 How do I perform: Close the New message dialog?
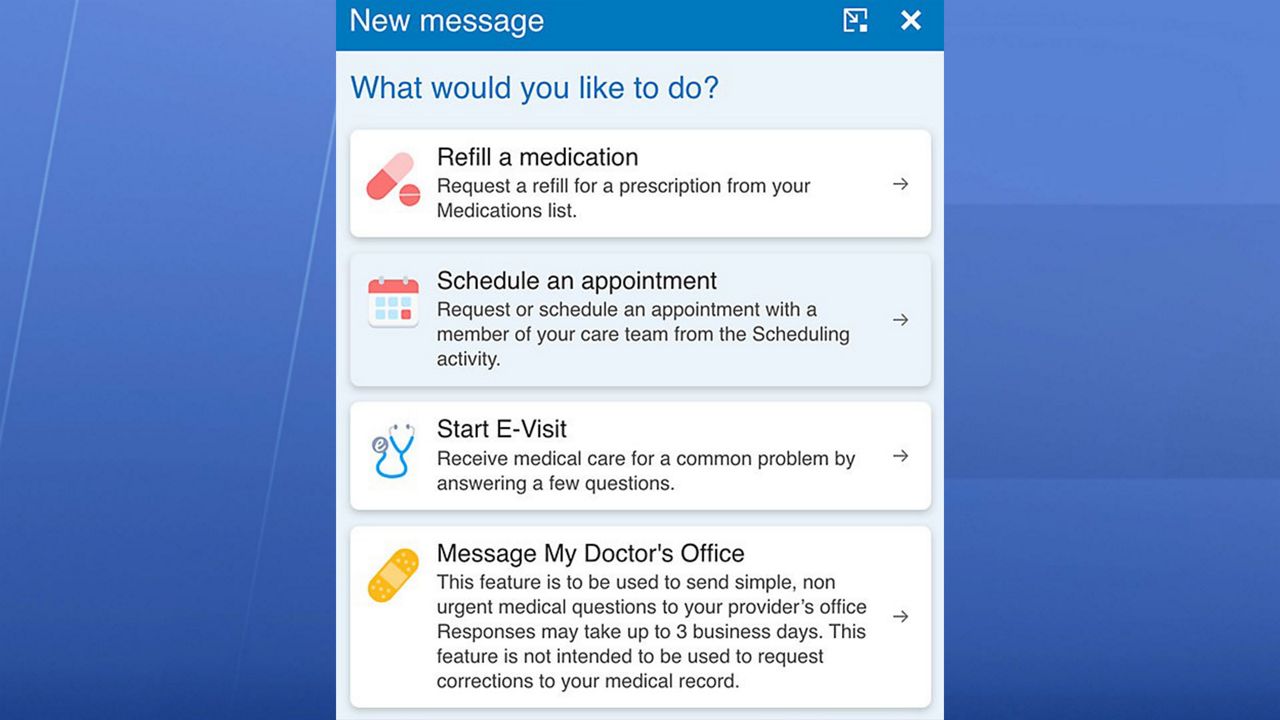point(910,20)
